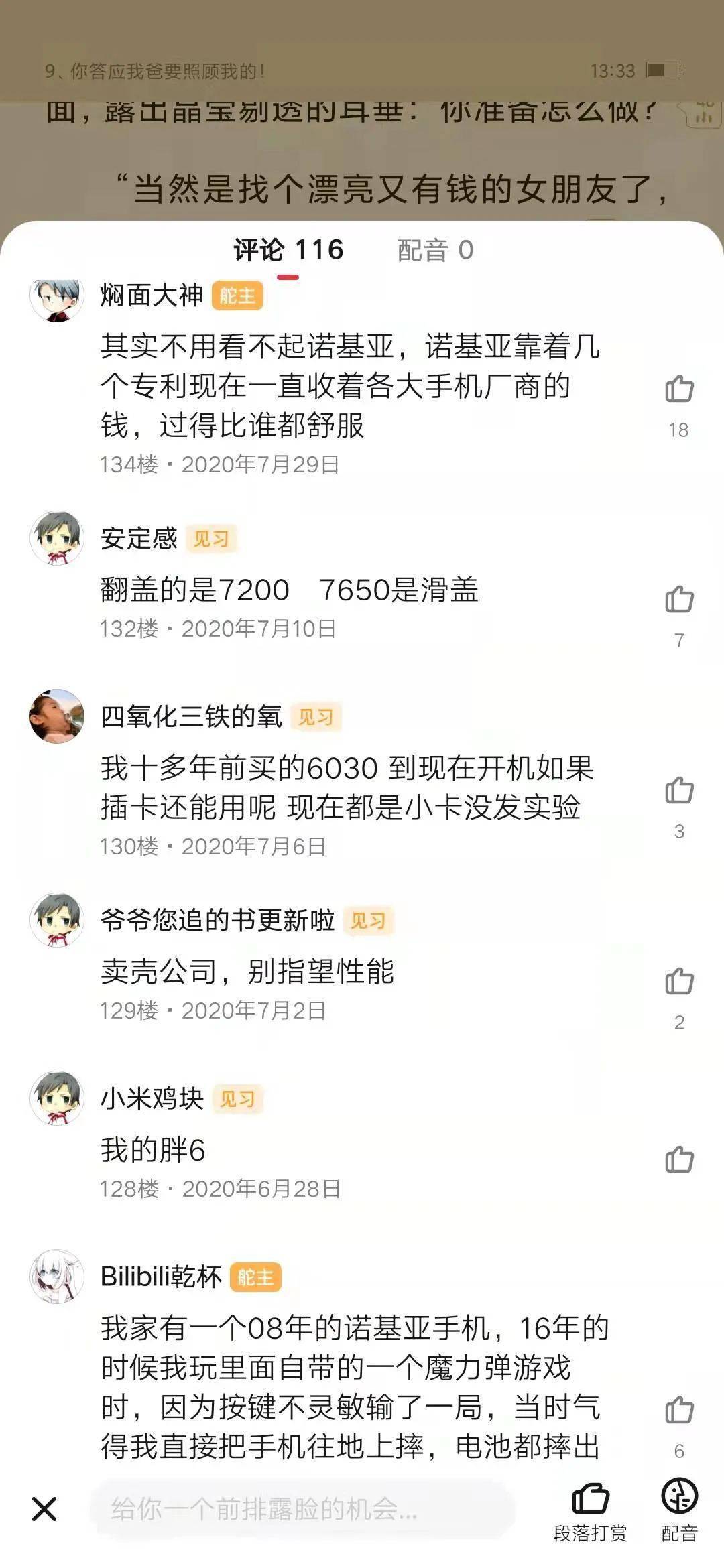Open 焖面大神's avatar profile
724x1568 pixels.
pyautogui.click(x=57, y=298)
